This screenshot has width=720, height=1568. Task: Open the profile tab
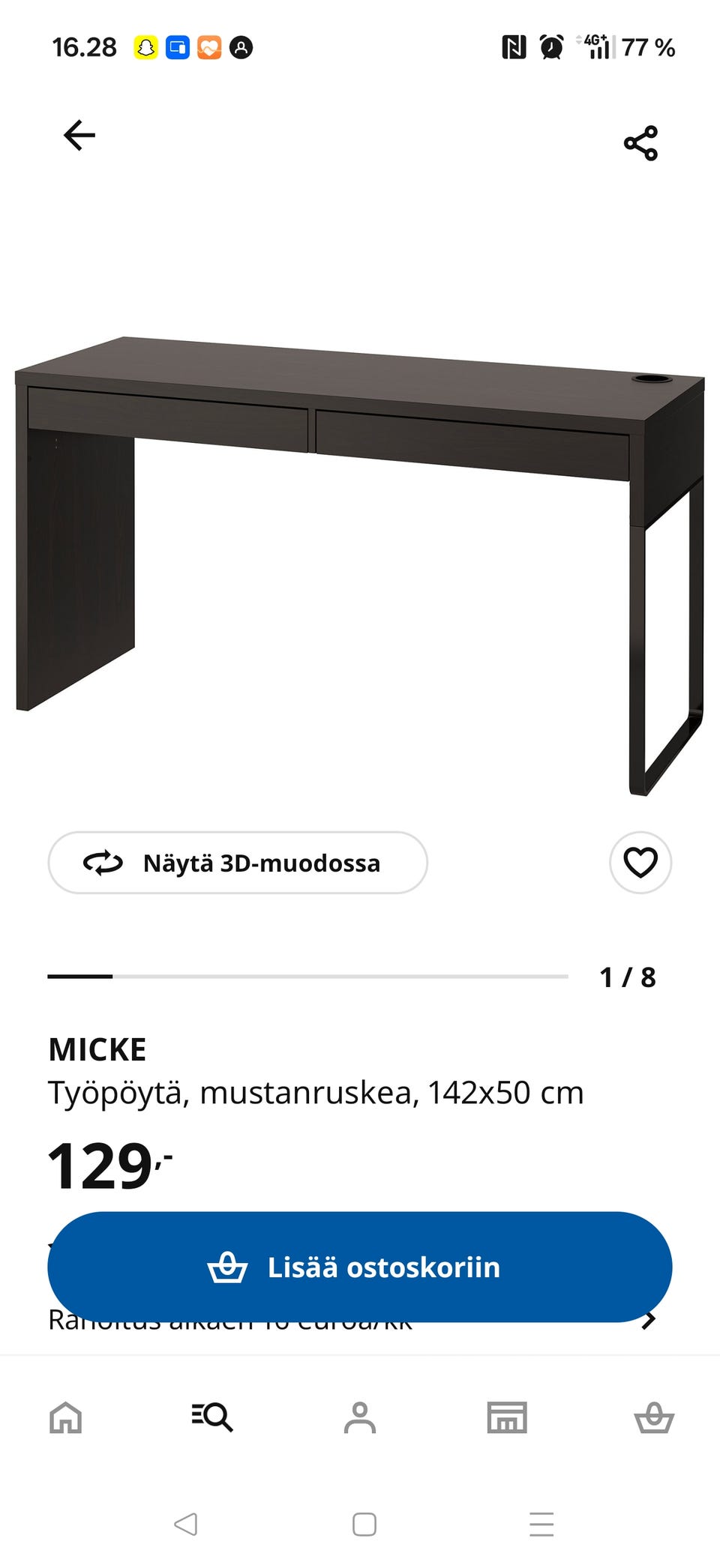(x=360, y=1417)
